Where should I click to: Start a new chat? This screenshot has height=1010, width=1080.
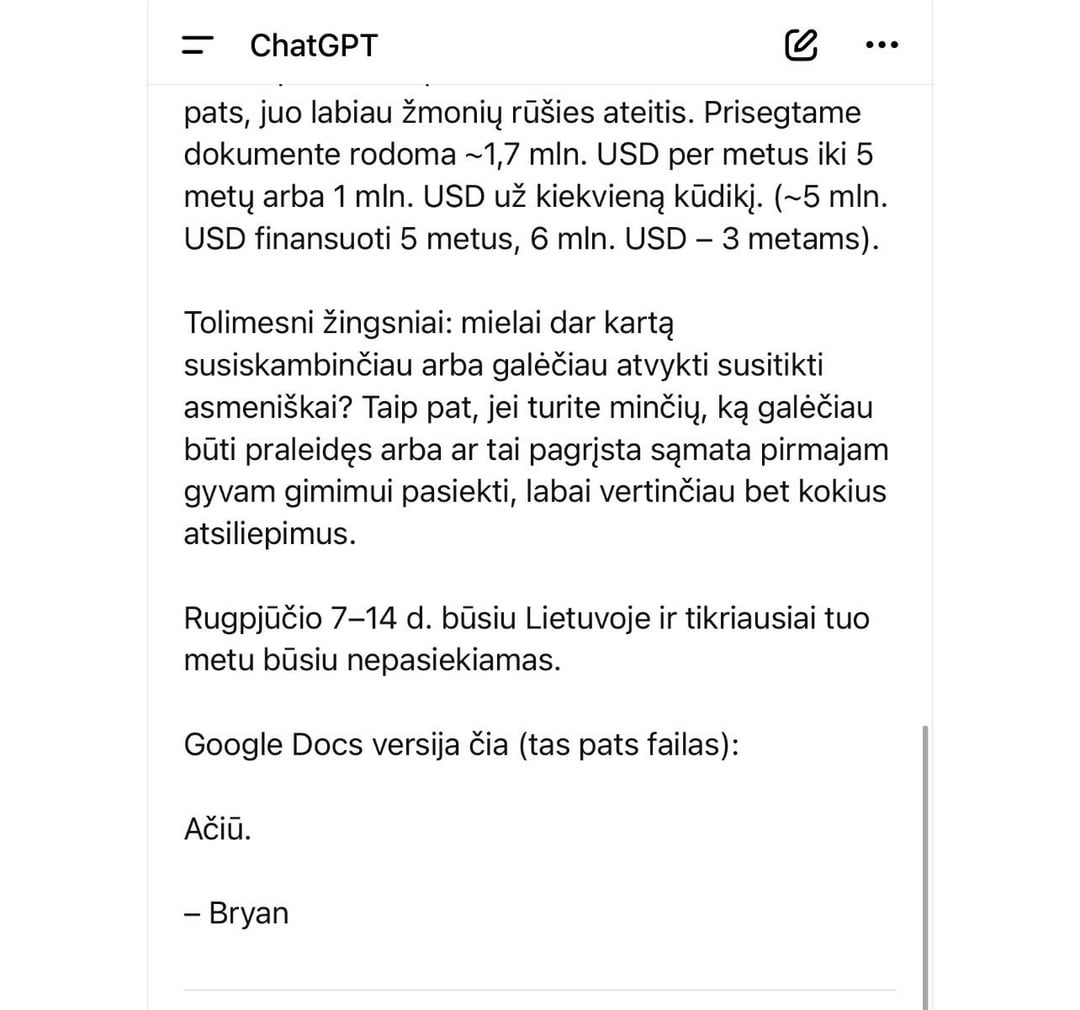pos(801,45)
